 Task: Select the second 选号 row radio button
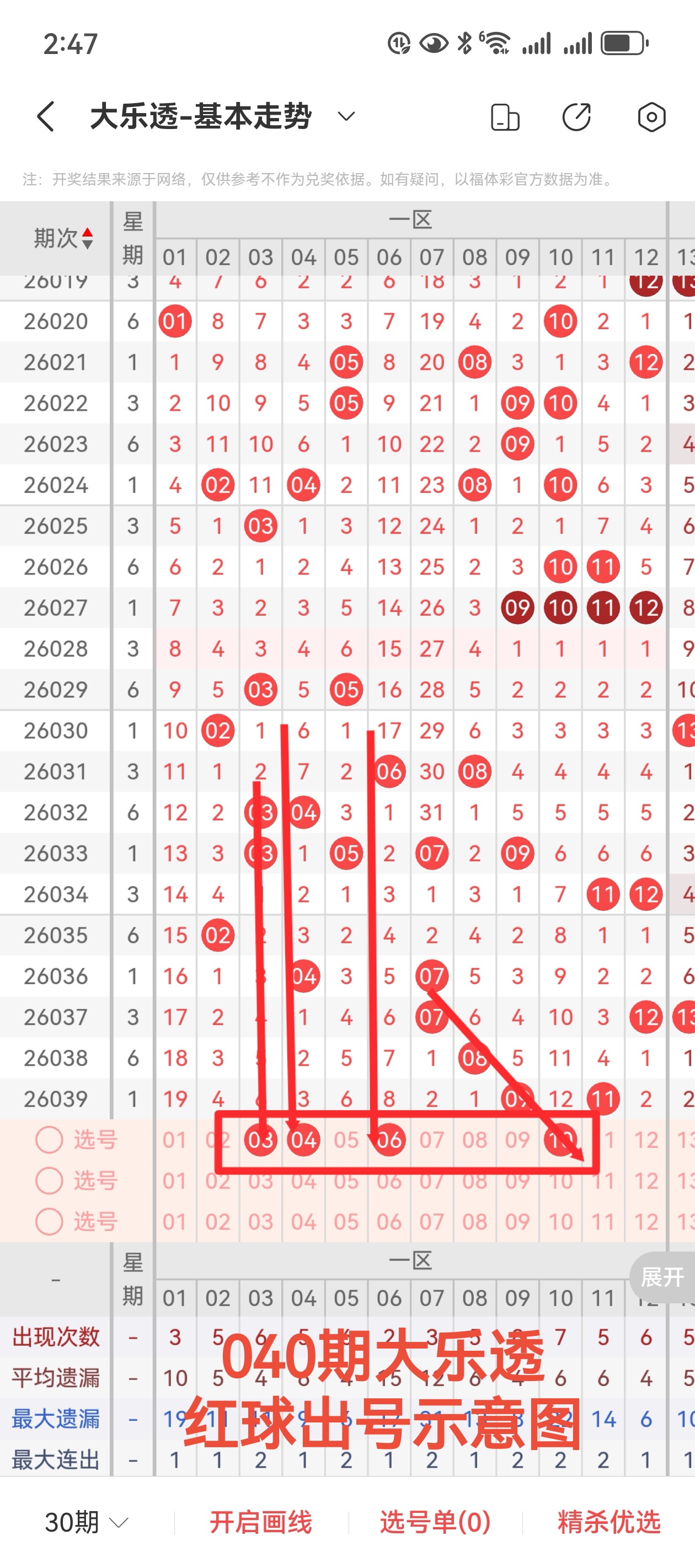tap(49, 1181)
